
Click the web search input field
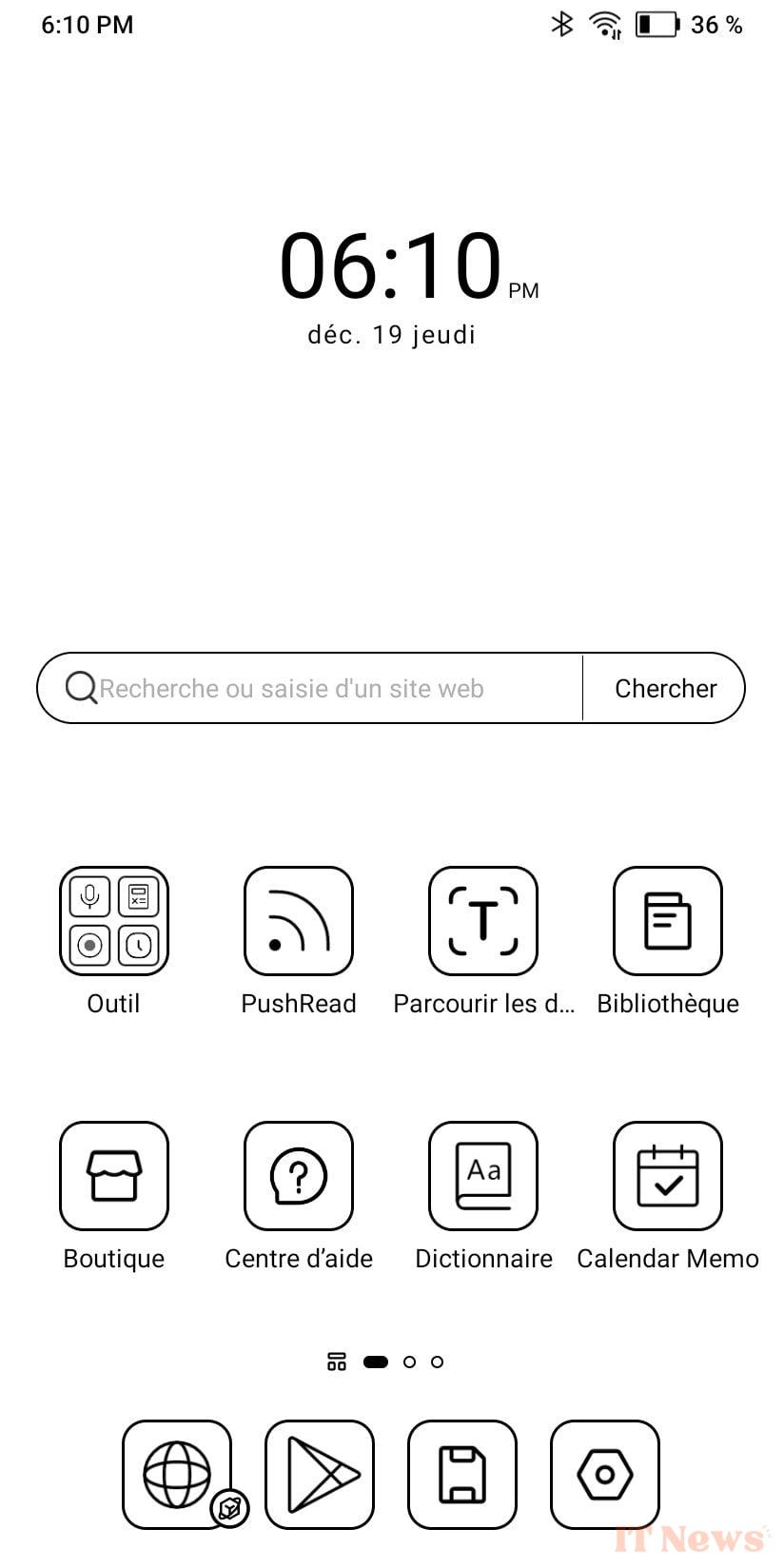(304, 688)
